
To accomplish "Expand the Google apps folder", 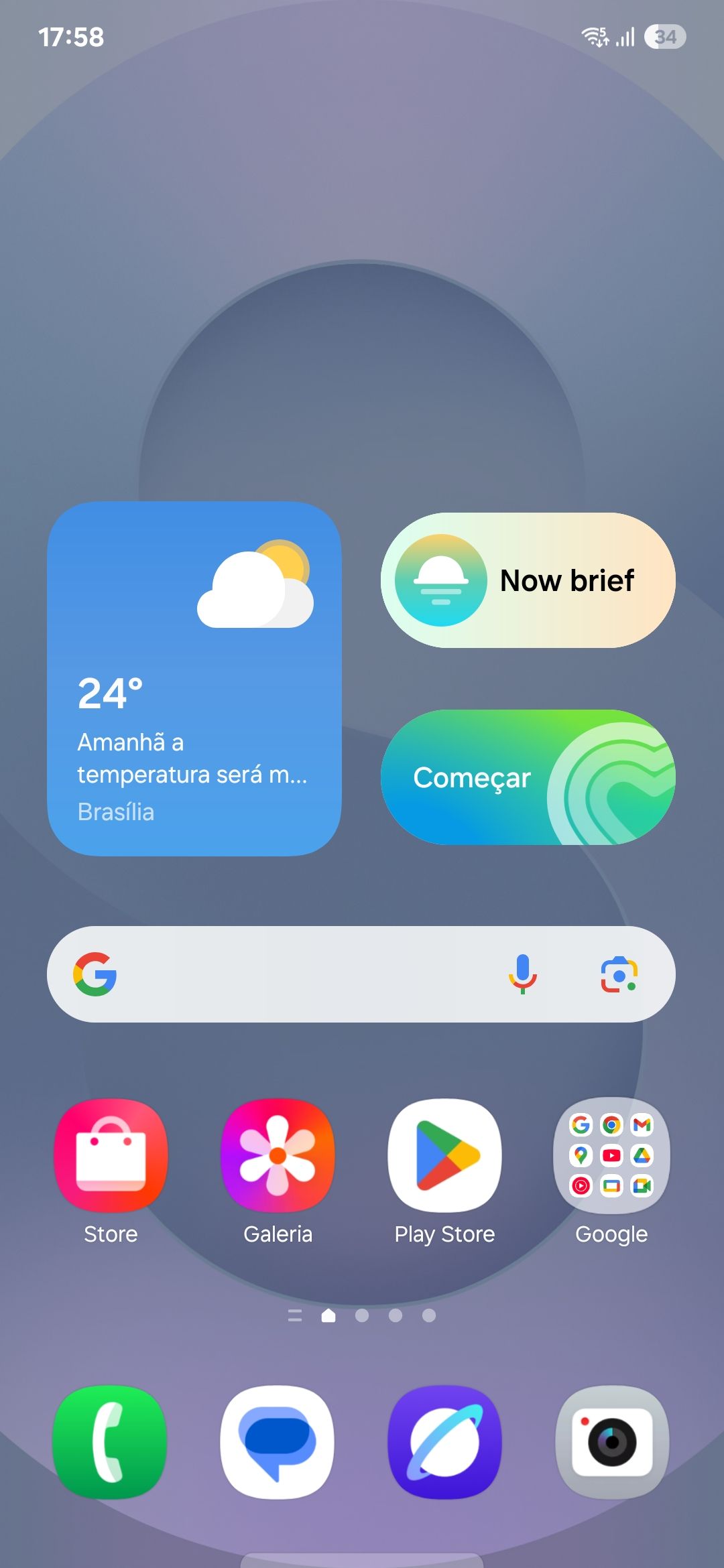I will [611, 1156].
